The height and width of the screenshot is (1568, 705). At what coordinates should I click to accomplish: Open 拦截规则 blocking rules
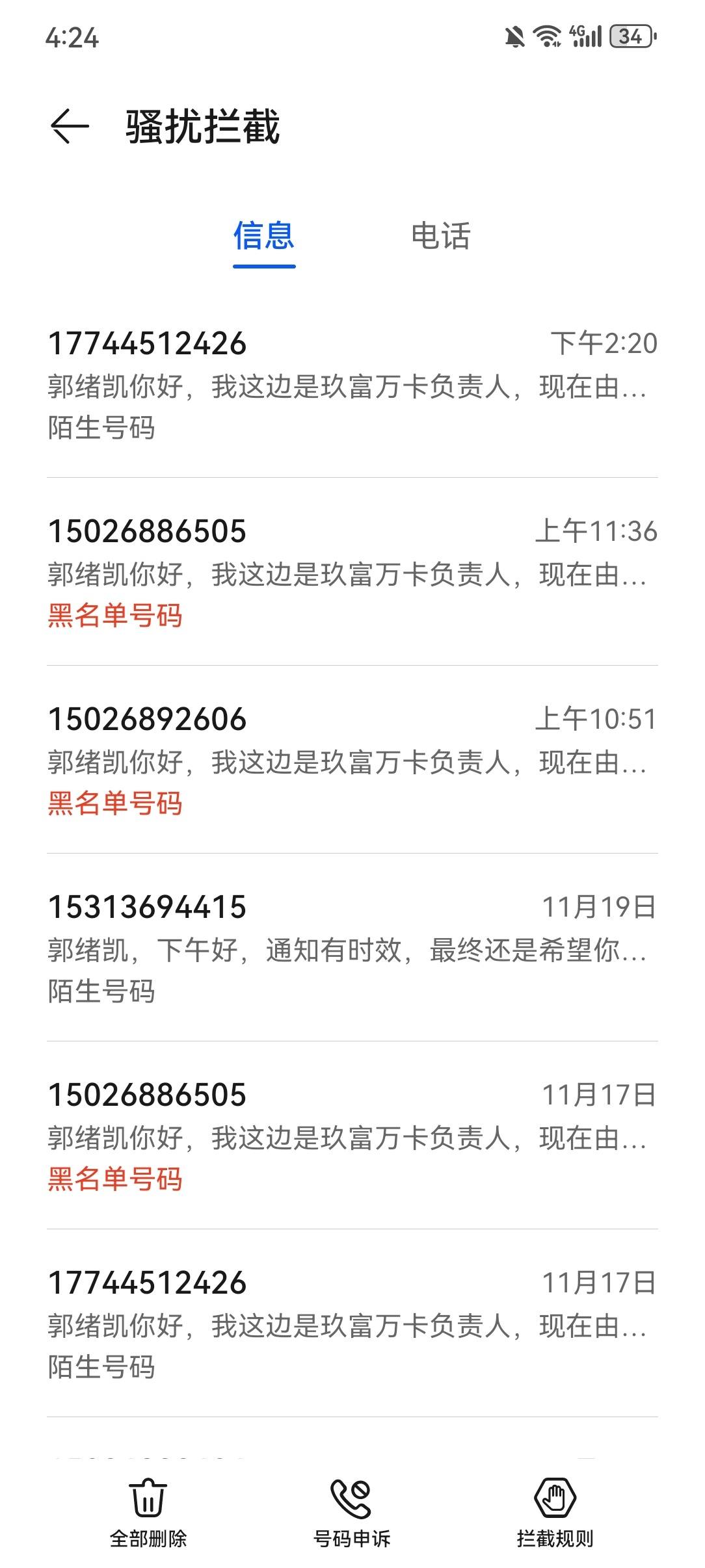[x=555, y=1513]
